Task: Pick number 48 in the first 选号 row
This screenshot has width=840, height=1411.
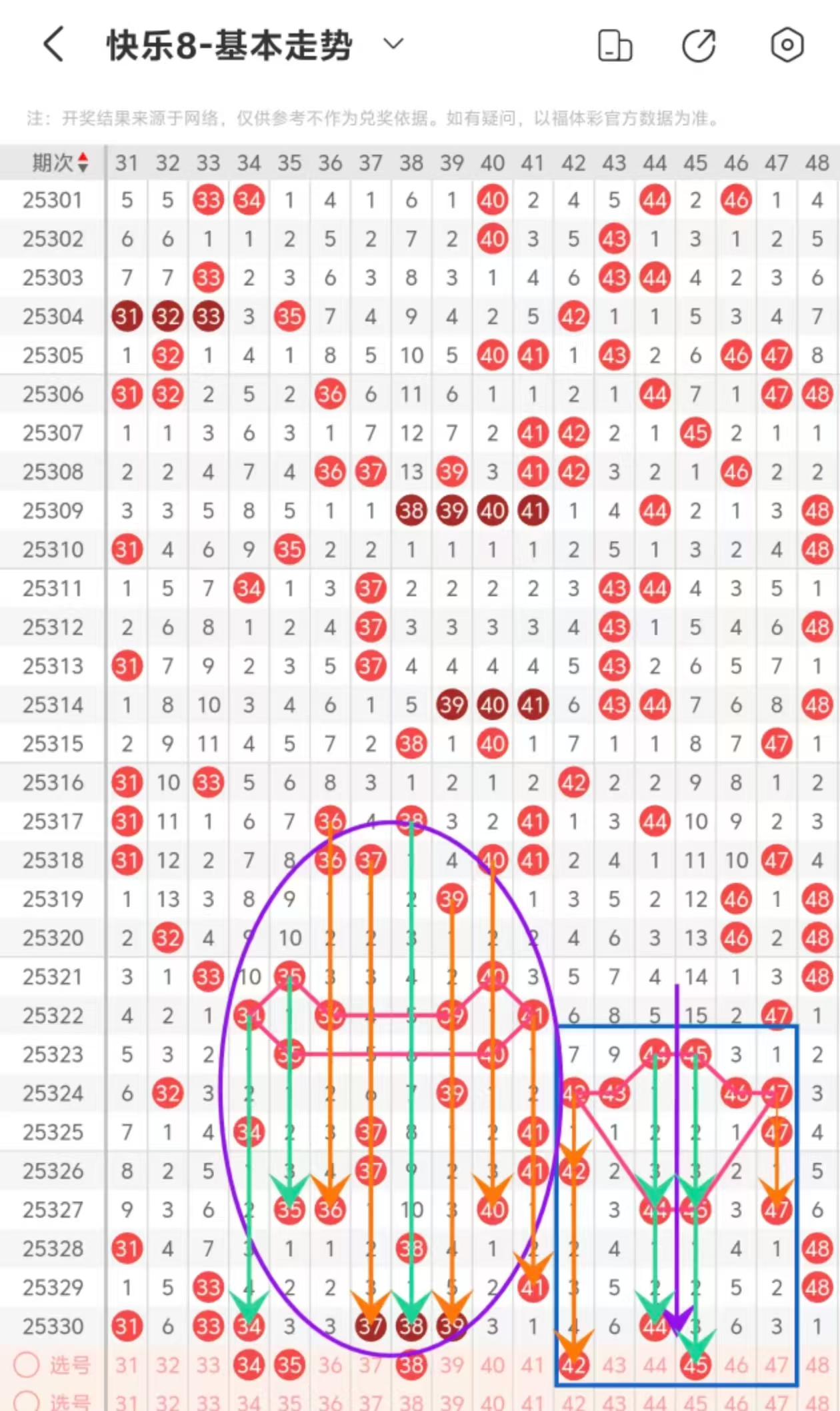Action: point(817,1365)
